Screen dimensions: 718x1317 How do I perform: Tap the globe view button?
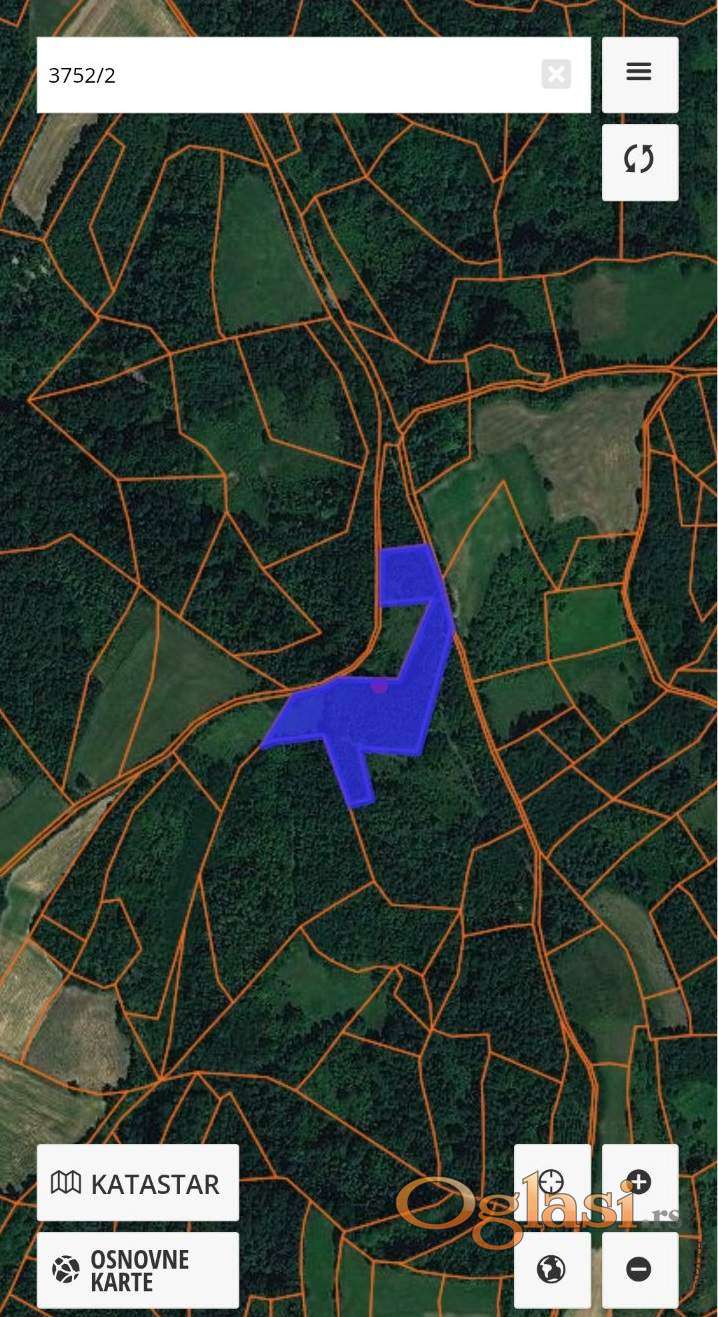coord(551,1270)
